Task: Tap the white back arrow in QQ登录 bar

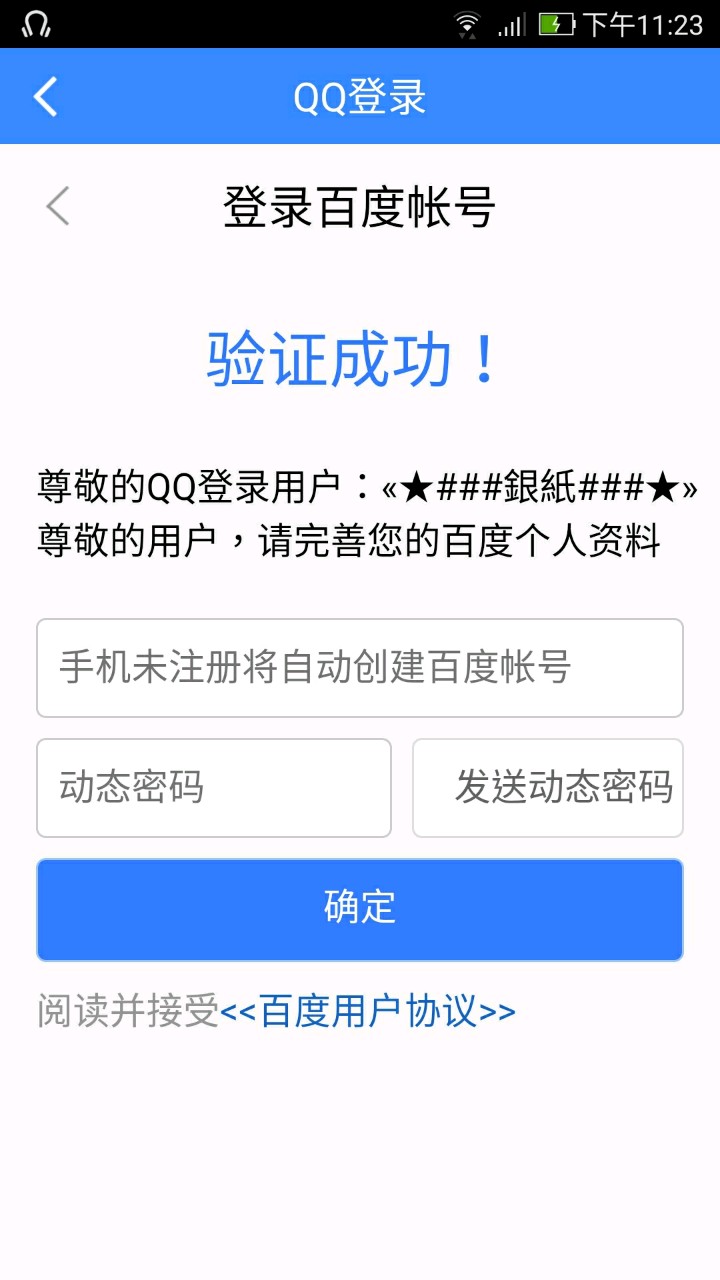Action: (x=46, y=97)
